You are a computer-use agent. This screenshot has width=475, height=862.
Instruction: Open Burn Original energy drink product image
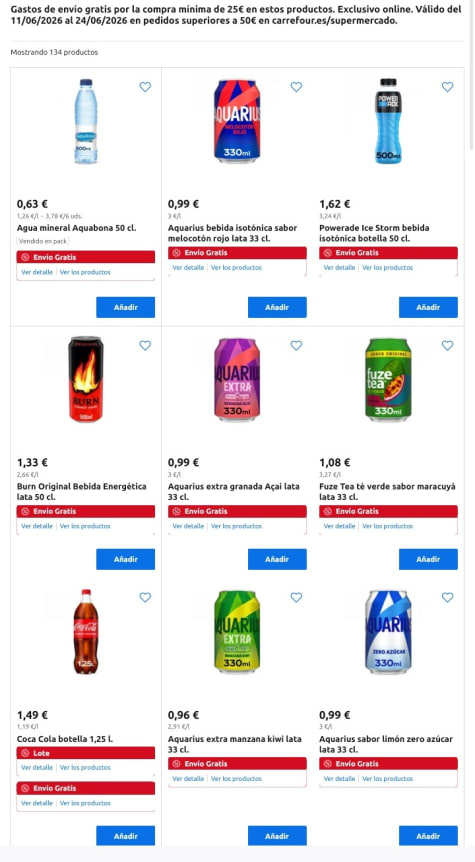click(x=86, y=380)
